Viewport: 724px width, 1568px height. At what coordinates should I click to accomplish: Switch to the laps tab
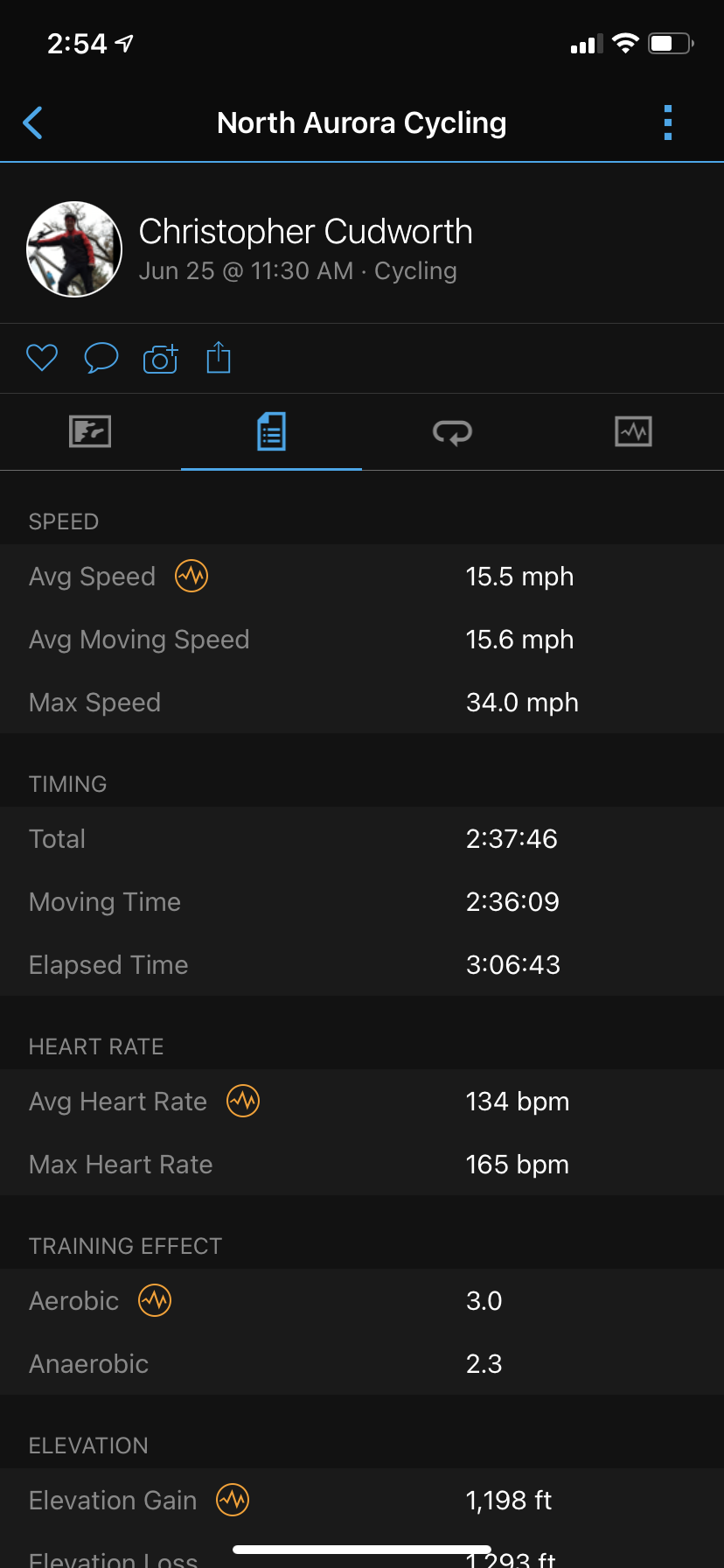pos(452,431)
